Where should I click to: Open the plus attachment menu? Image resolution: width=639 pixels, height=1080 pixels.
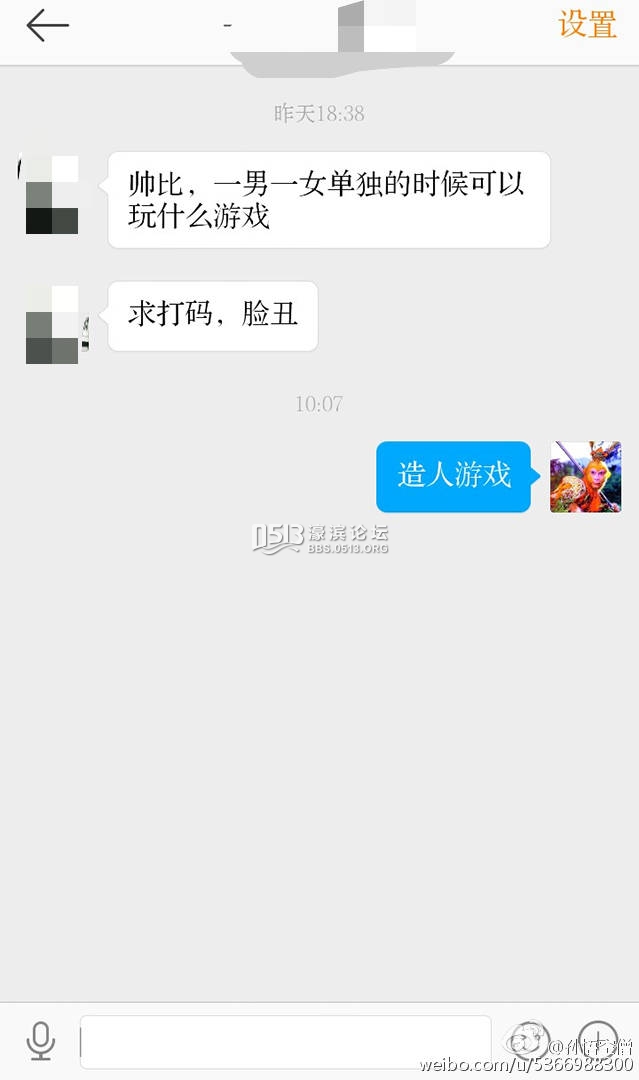597,1040
